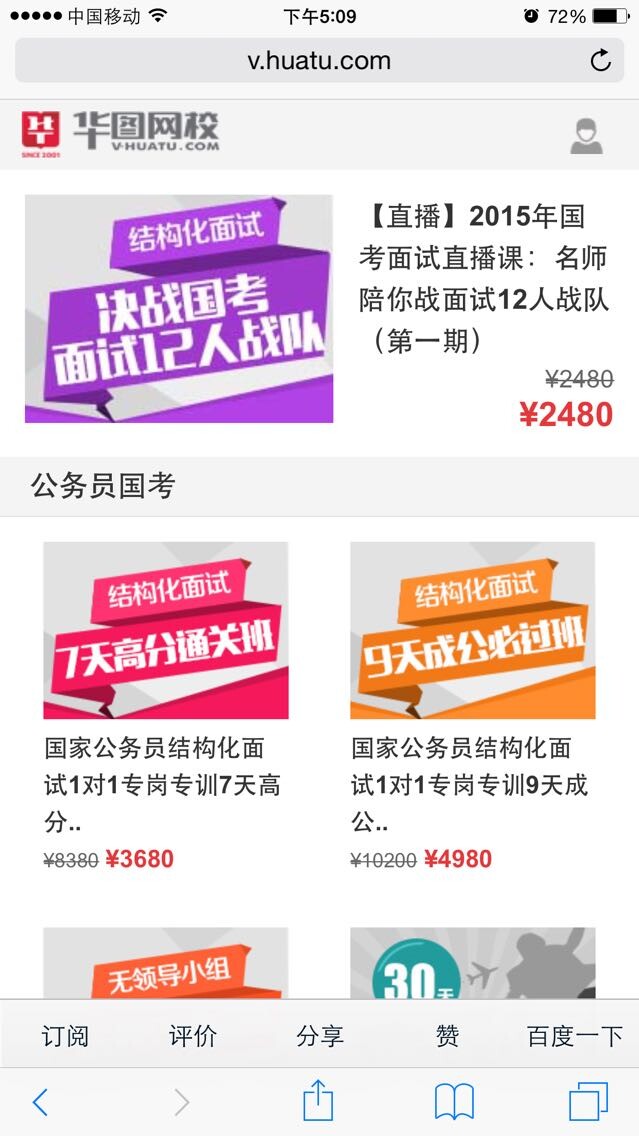This screenshot has width=639, height=1136.
Task: Show all open Safari tabs
Action: pyautogui.click(x=588, y=1102)
